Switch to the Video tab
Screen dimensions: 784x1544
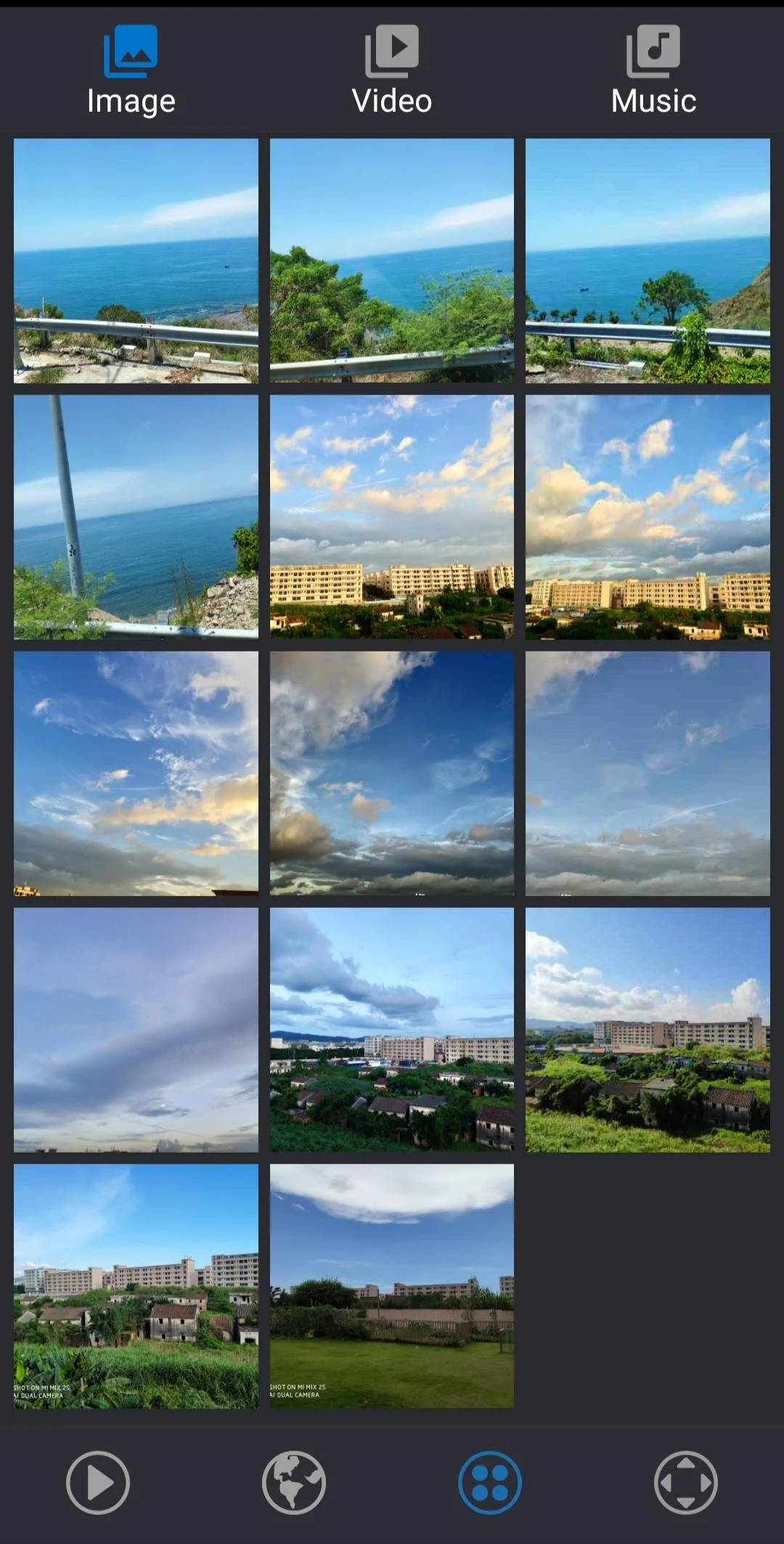(392, 70)
